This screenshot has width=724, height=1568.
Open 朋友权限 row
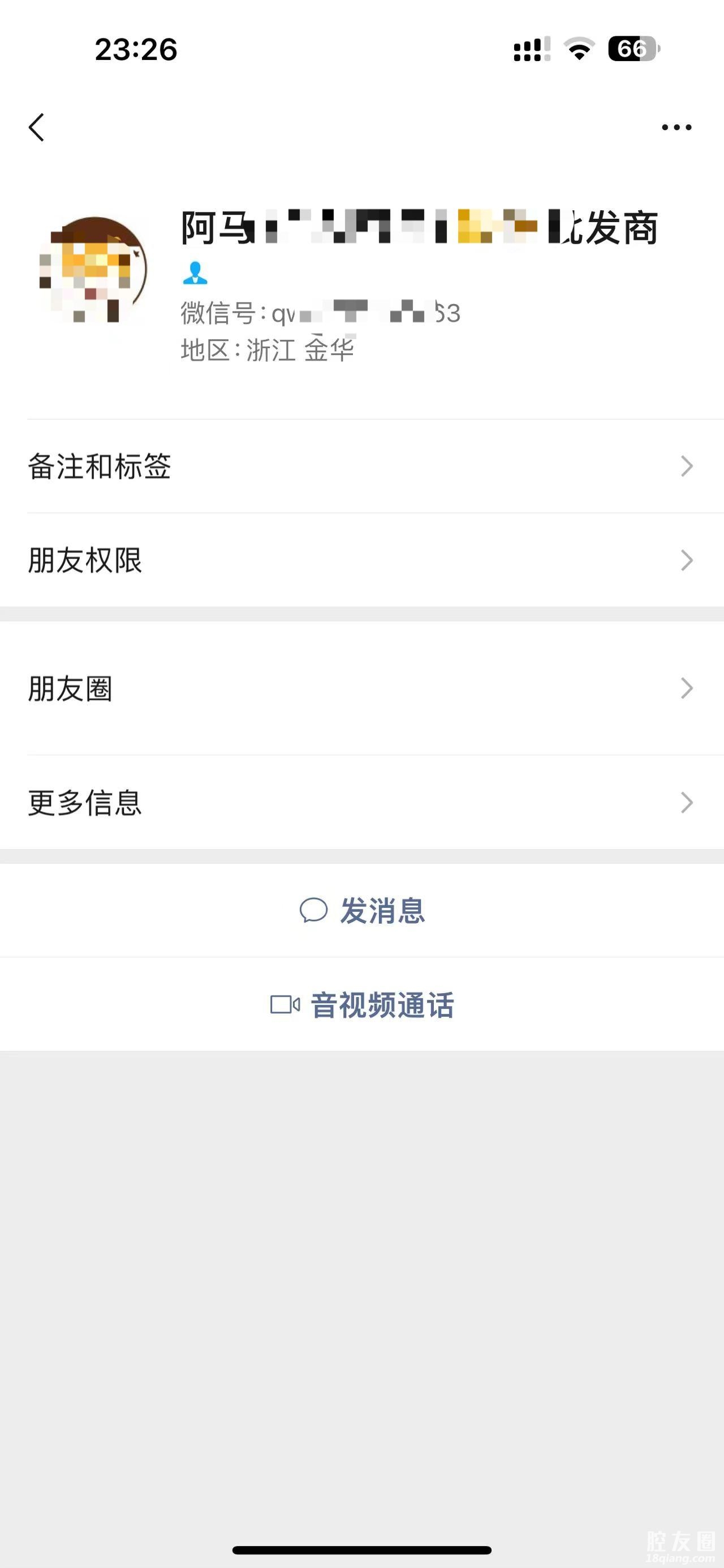tap(361, 560)
